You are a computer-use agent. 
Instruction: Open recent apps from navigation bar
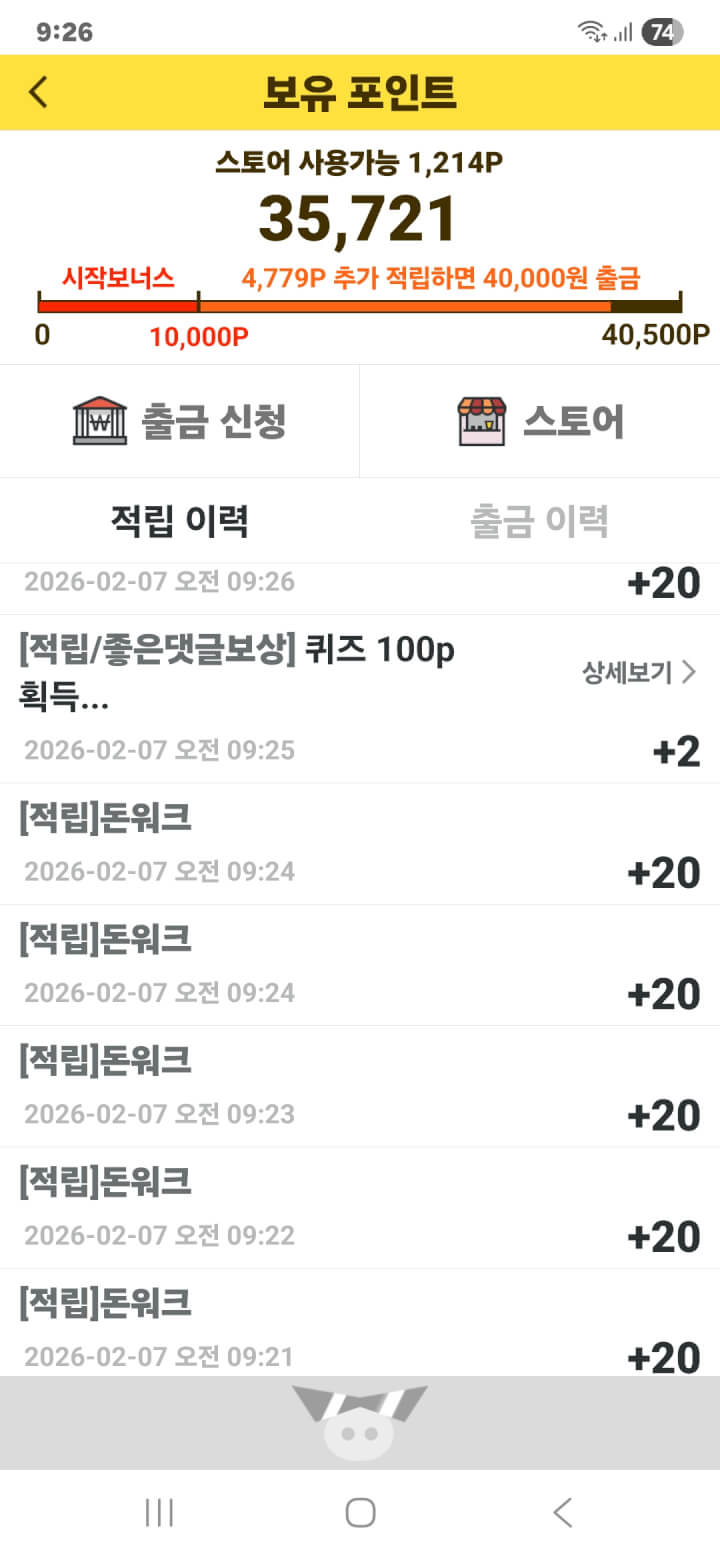[x=159, y=1512]
